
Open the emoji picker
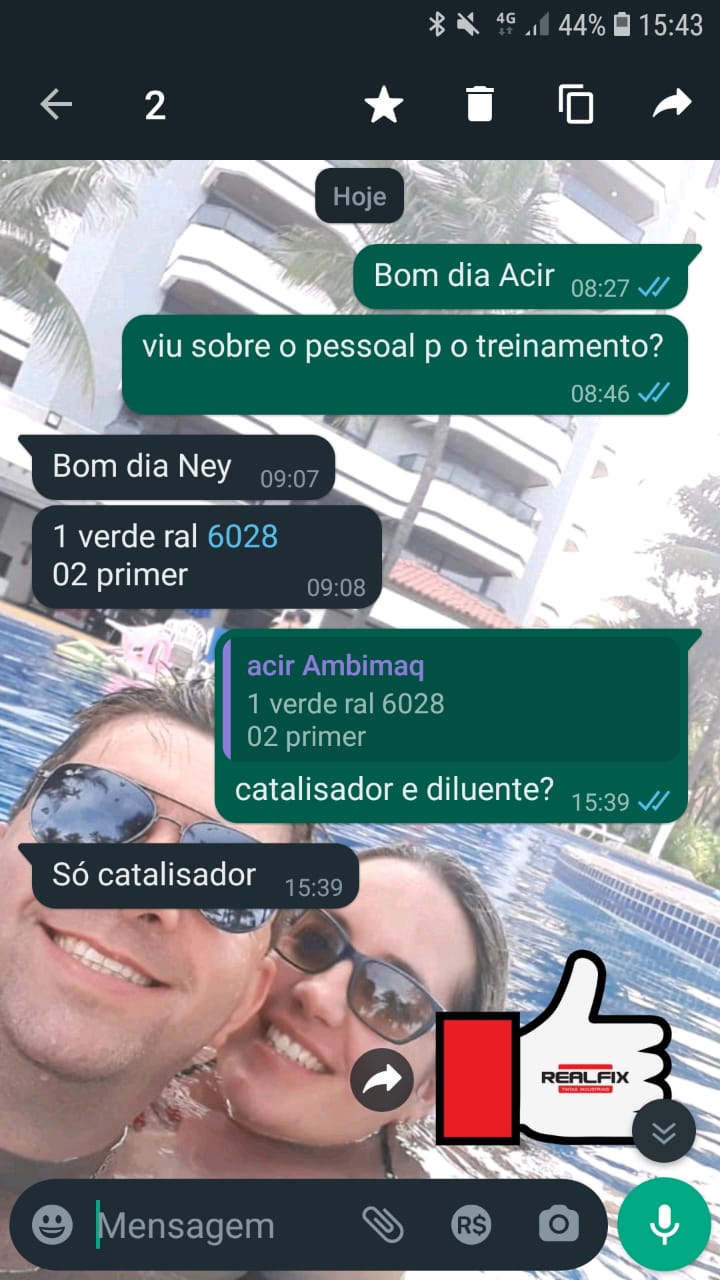[x=52, y=1224]
